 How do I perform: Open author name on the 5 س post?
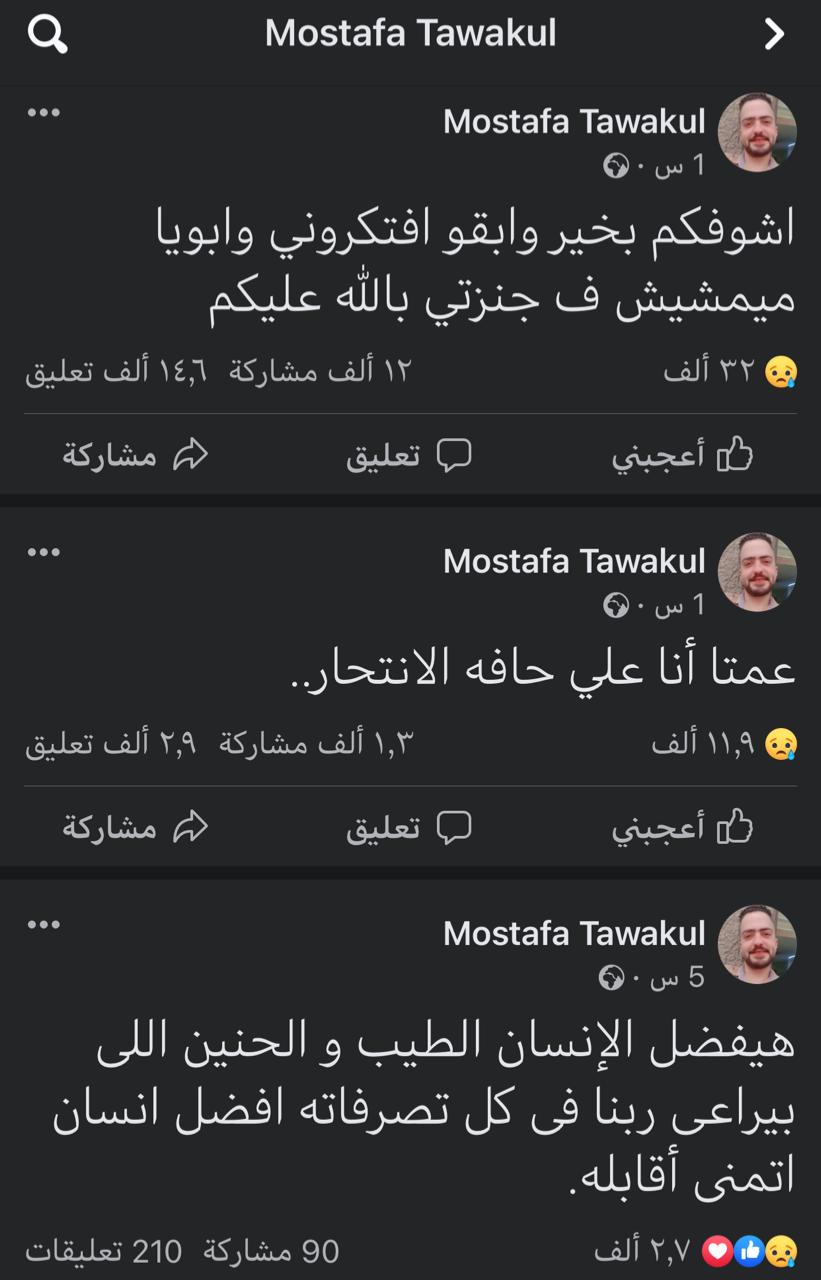[574, 933]
